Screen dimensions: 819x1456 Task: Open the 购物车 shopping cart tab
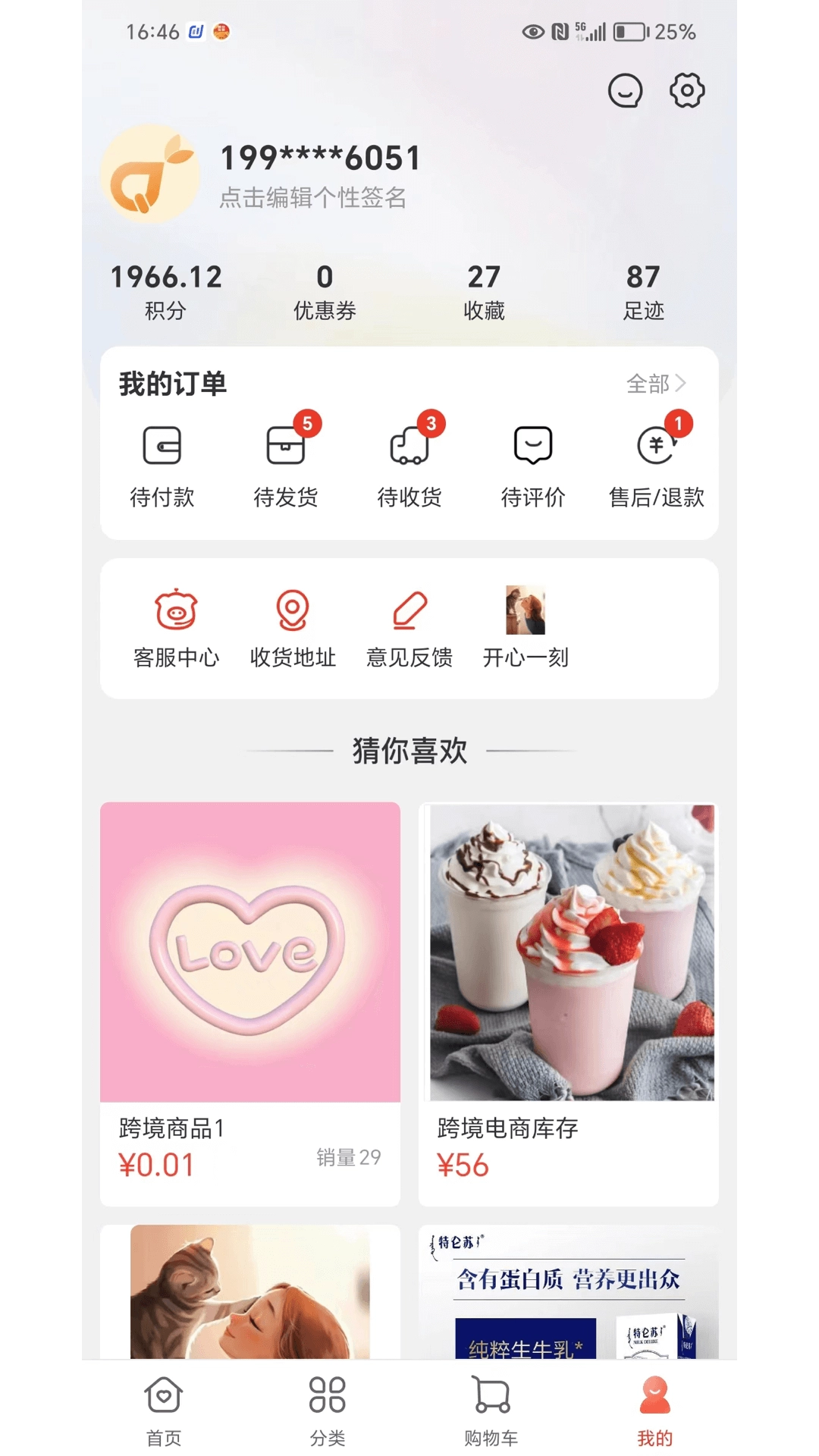tap(491, 1410)
